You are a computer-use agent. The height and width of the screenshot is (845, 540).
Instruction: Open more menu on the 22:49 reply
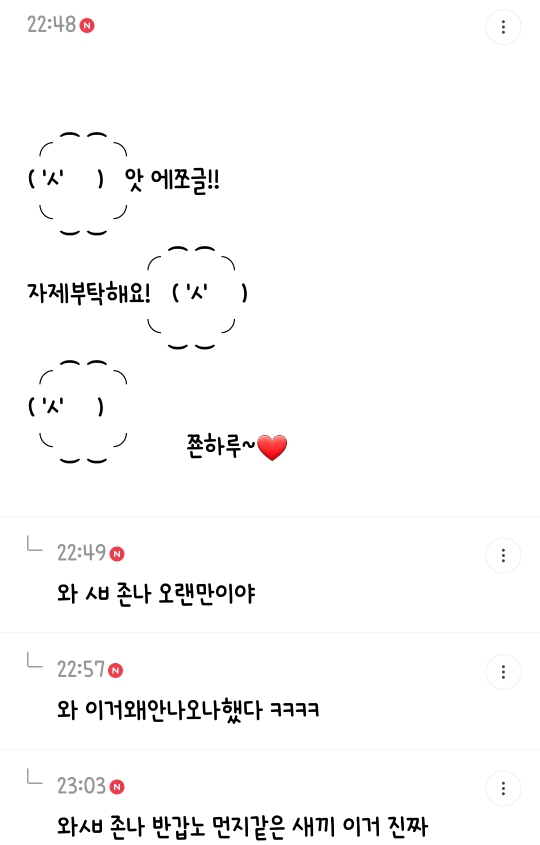pyautogui.click(x=503, y=555)
